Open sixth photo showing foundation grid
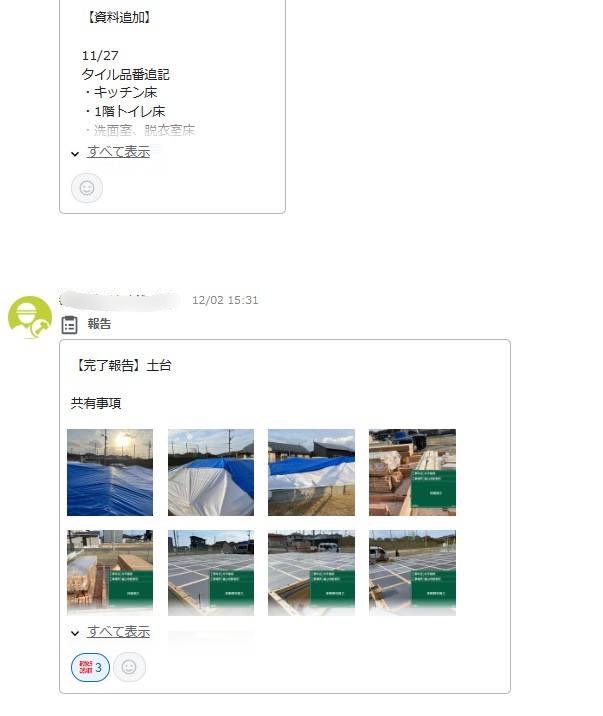 (211, 572)
